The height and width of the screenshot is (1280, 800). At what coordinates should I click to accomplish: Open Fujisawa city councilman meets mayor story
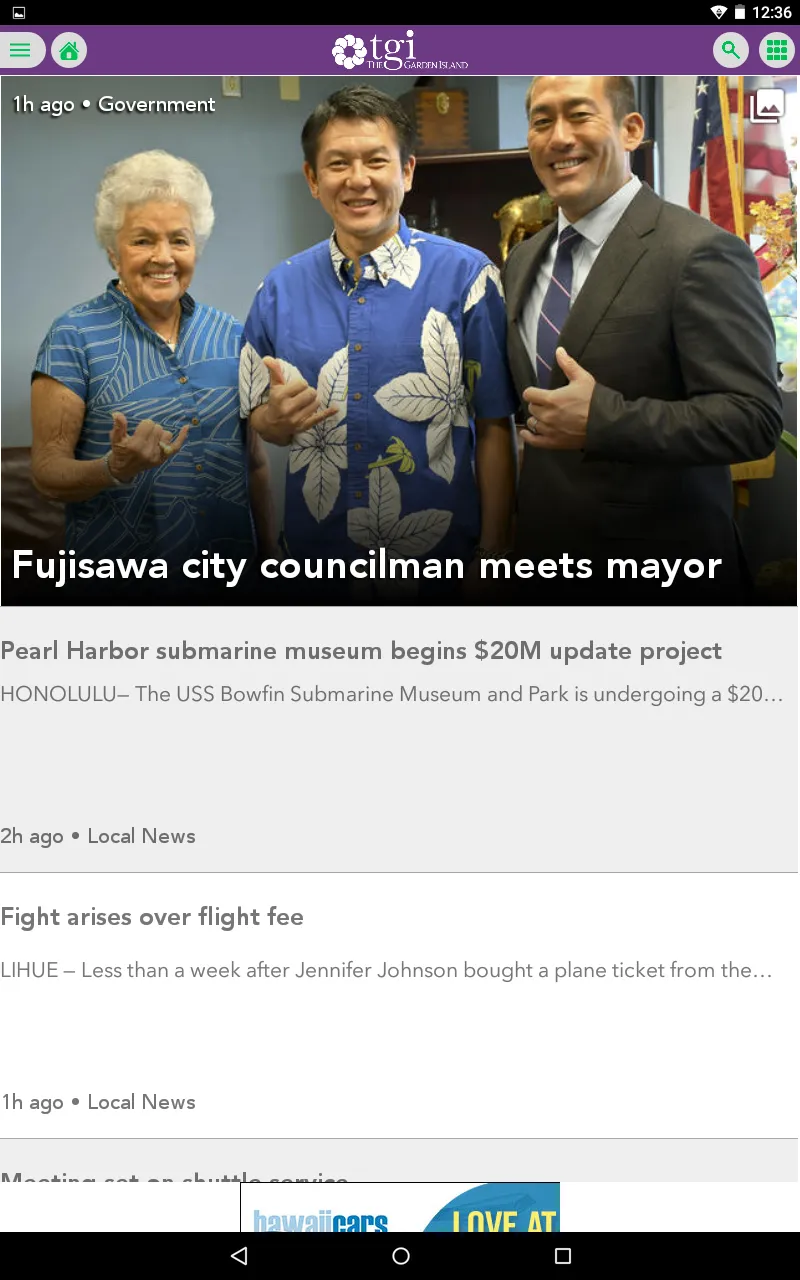point(400,341)
